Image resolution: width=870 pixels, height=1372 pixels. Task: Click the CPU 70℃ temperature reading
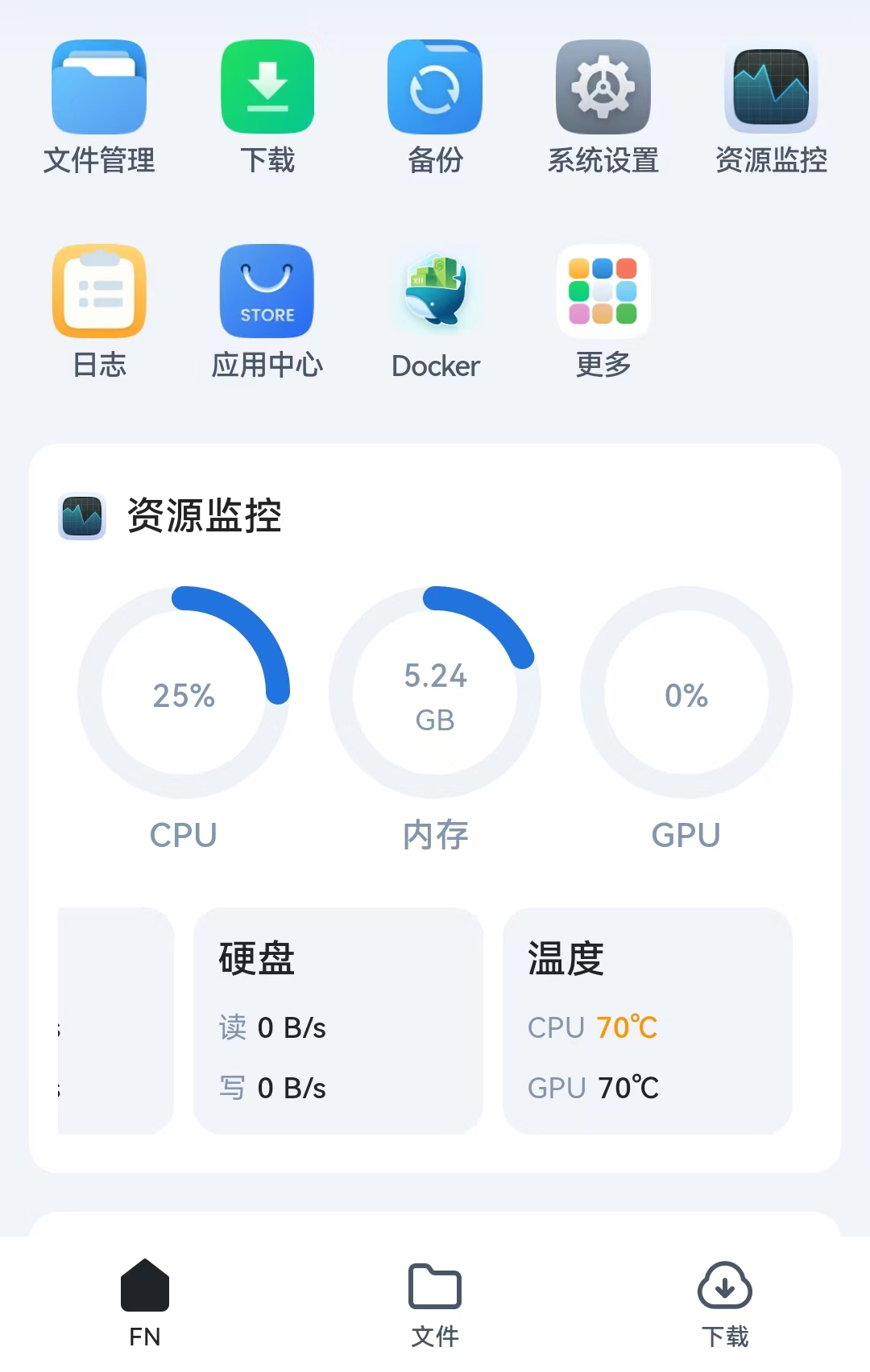pos(591,1027)
